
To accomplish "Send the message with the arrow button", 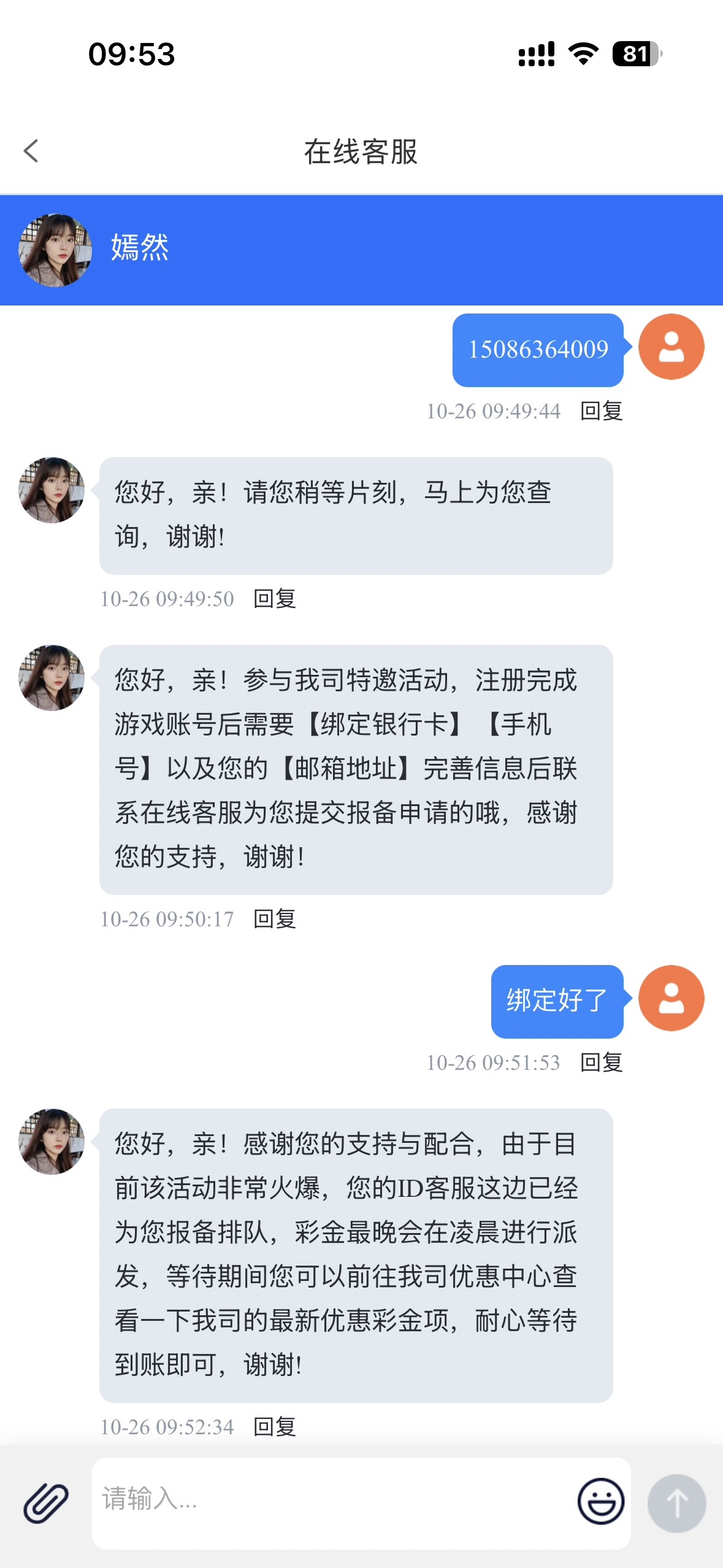I will point(676,1503).
